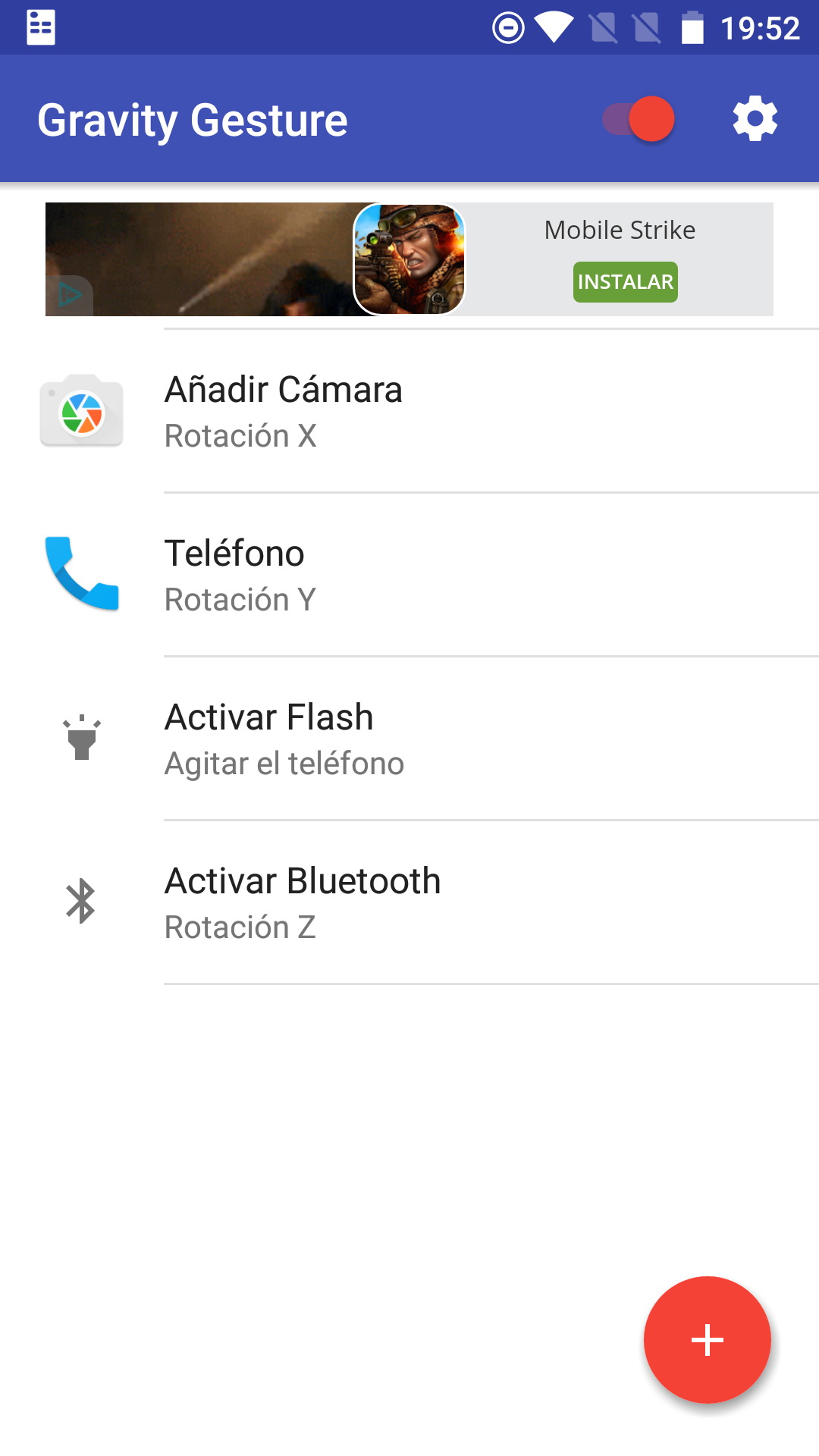819x1456 pixels.
Task: Open the settings gear icon
Action: click(755, 118)
